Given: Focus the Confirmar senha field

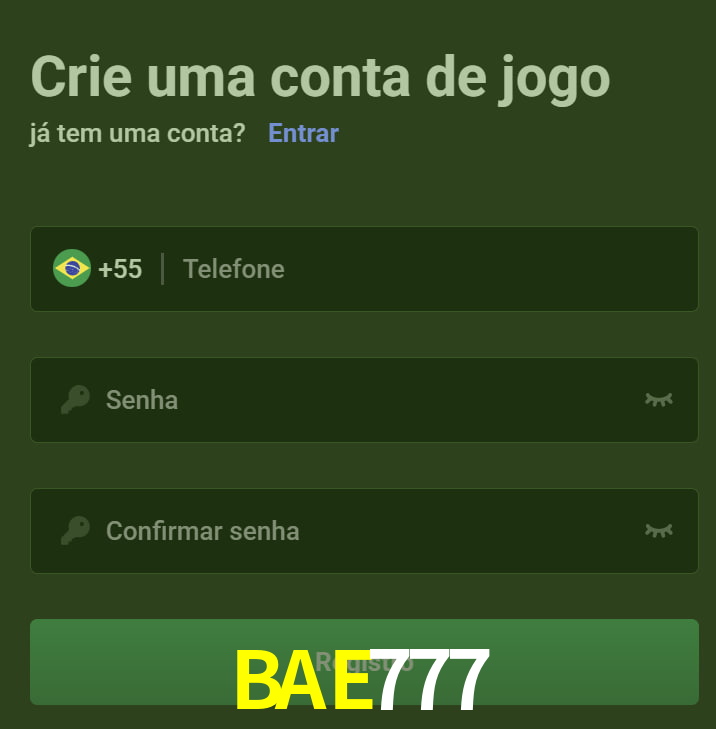Looking at the screenshot, I should [x=350, y=531].
